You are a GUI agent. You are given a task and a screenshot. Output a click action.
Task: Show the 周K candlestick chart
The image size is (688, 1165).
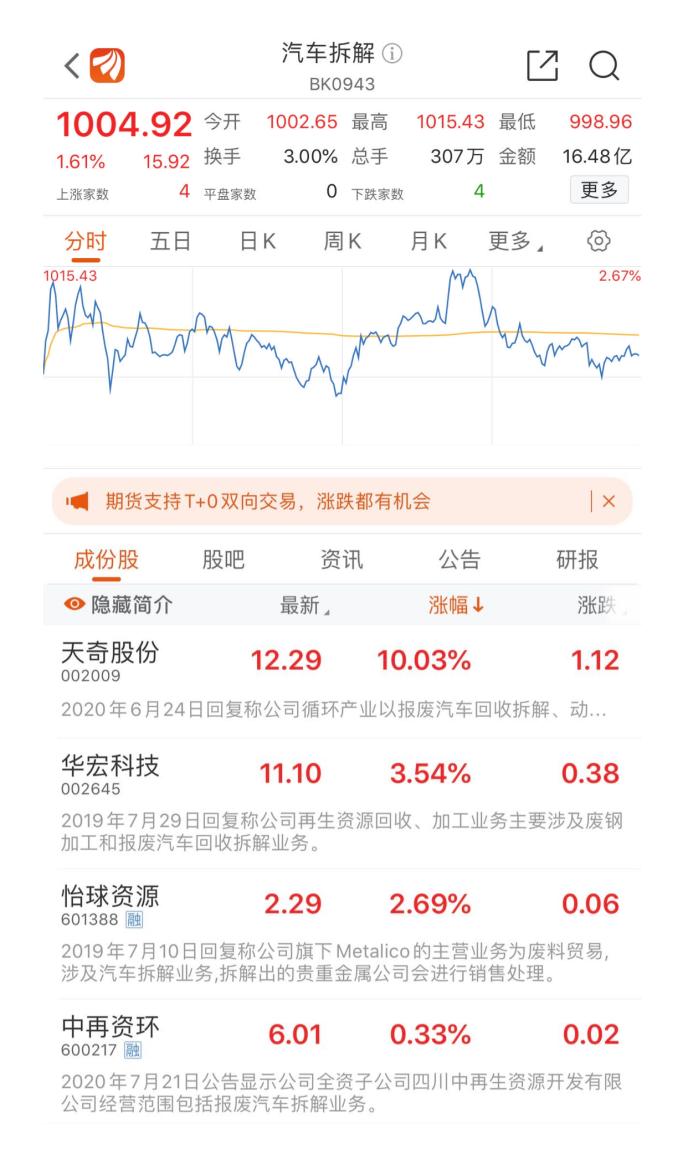click(x=342, y=241)
